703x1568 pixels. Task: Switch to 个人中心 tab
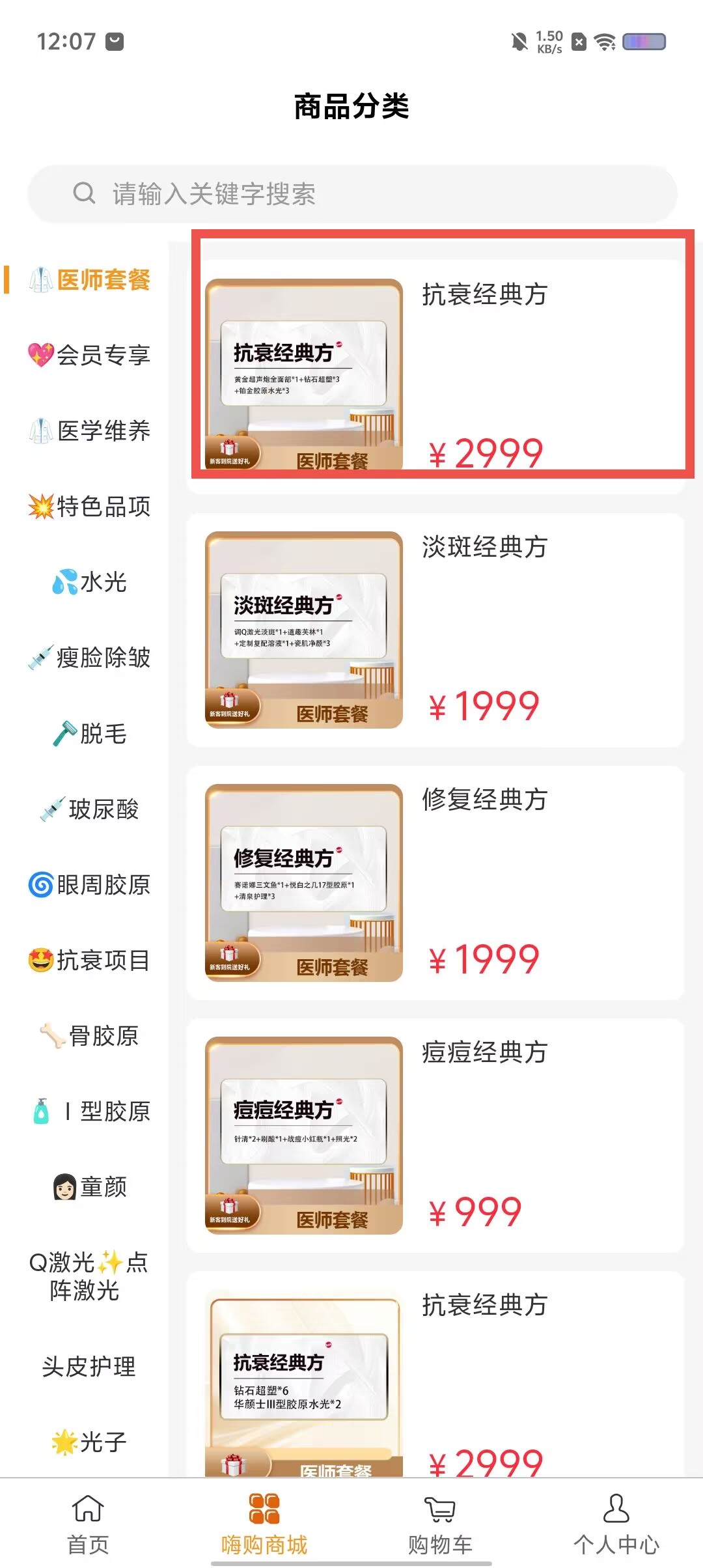click(x=616, y=1524)
